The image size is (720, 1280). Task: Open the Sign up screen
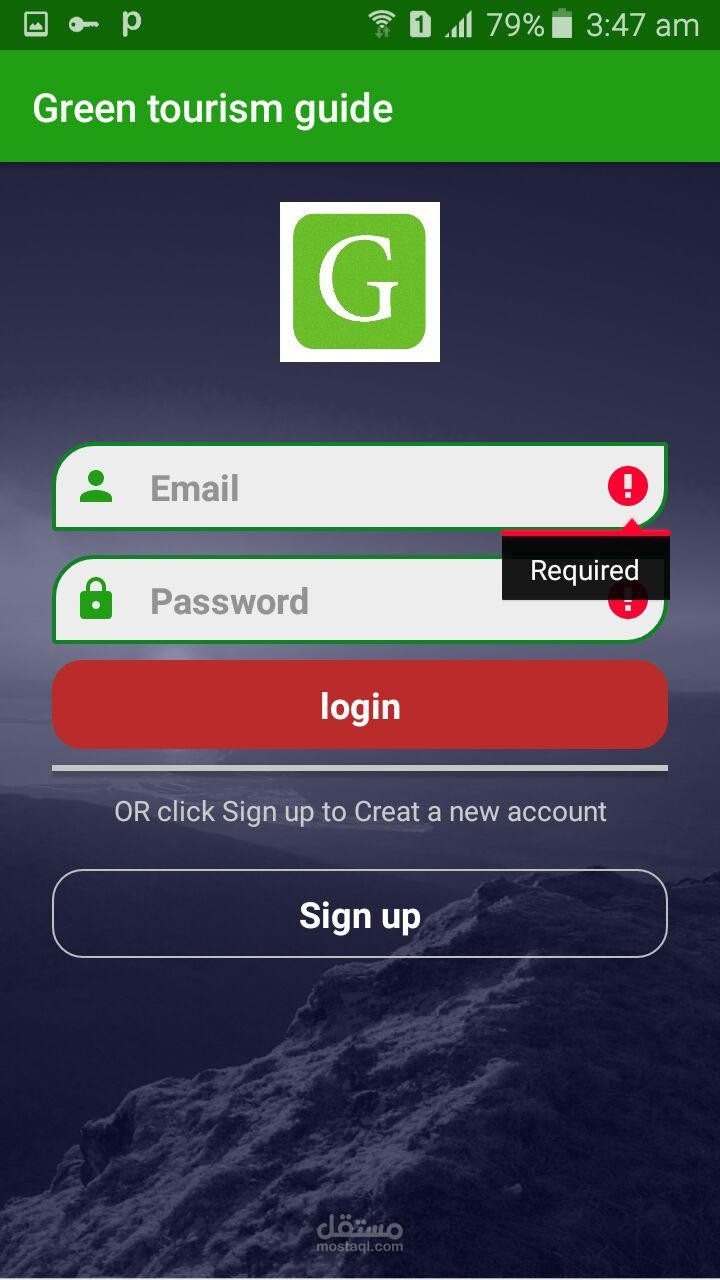(360, 914)
